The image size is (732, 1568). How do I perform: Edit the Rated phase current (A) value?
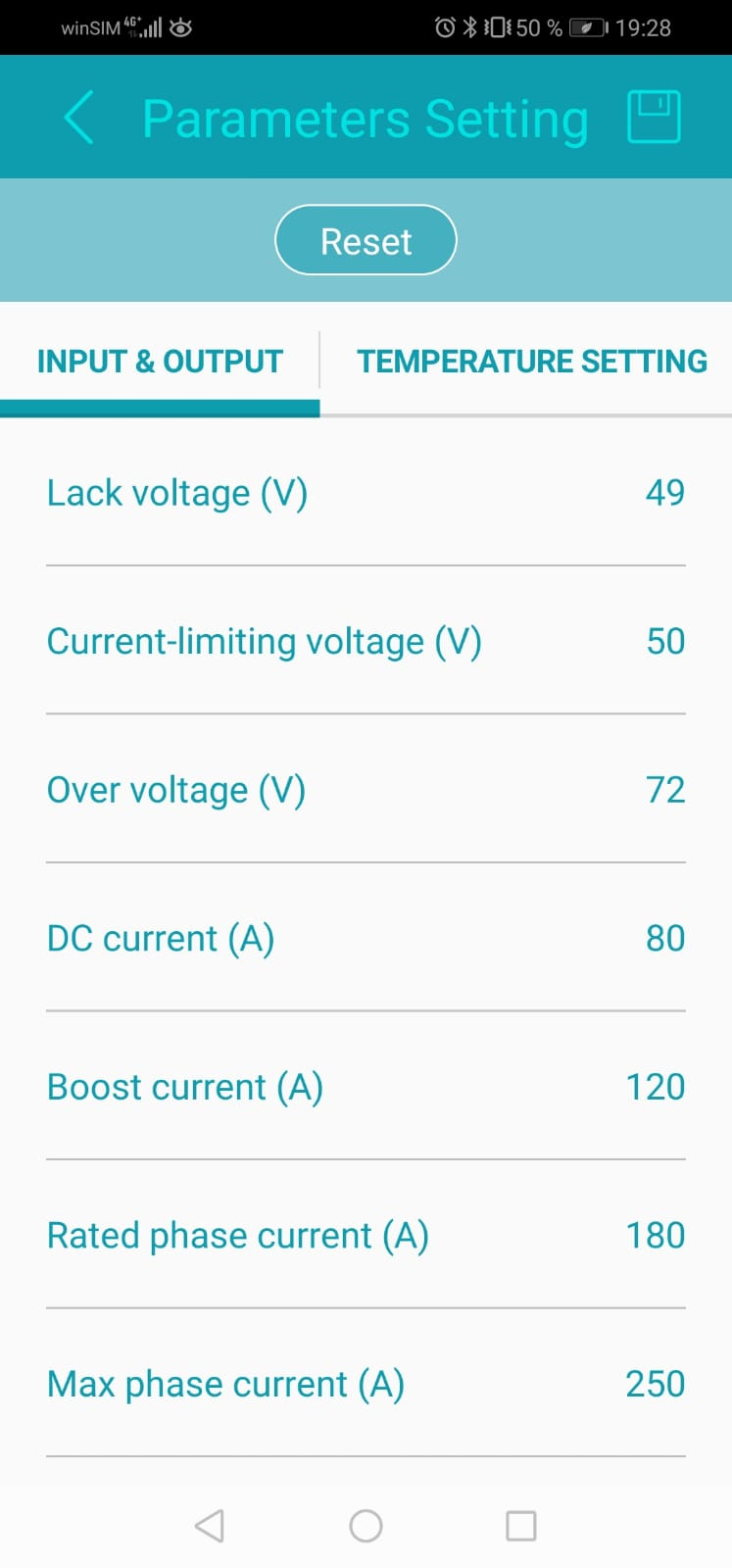click(x=655, y=1235)
